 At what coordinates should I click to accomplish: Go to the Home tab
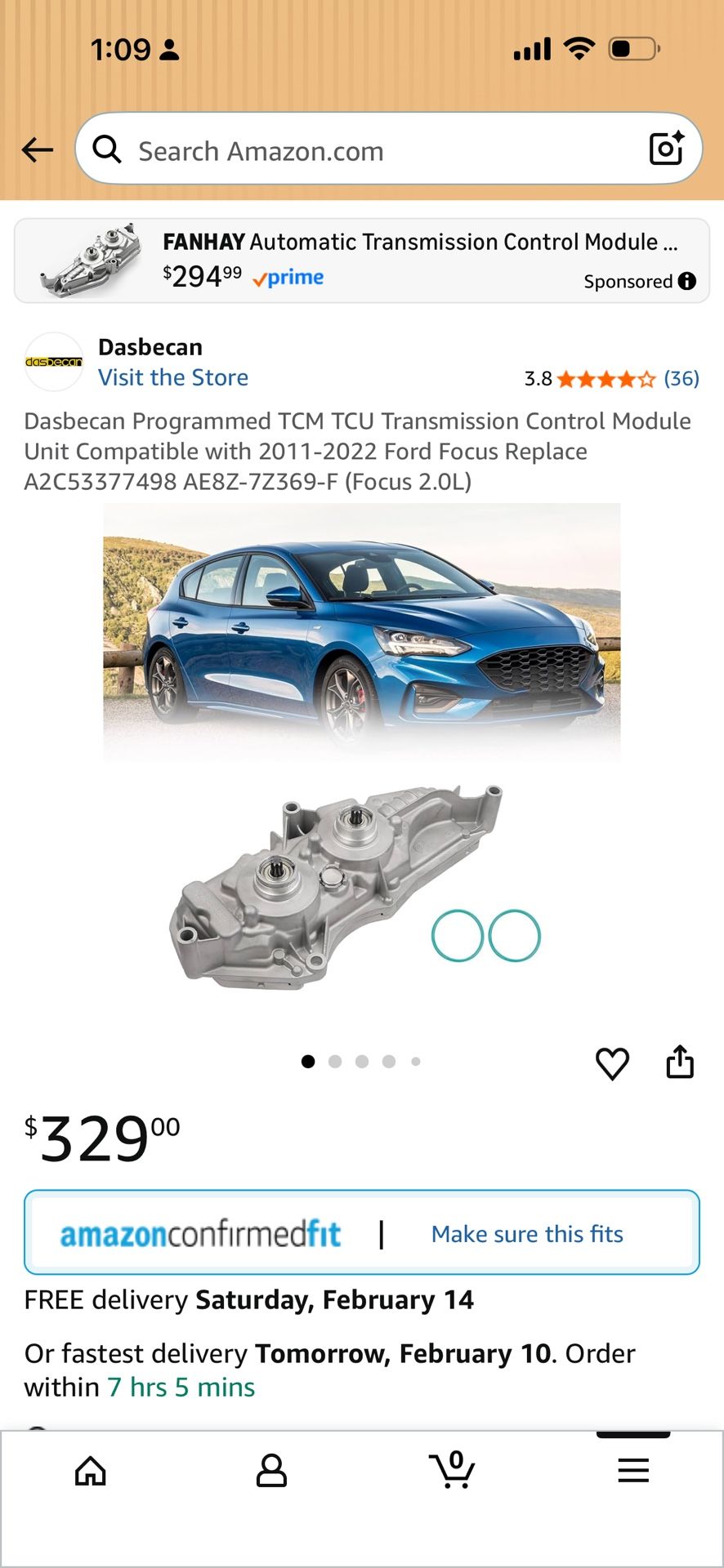[91, 1471]
